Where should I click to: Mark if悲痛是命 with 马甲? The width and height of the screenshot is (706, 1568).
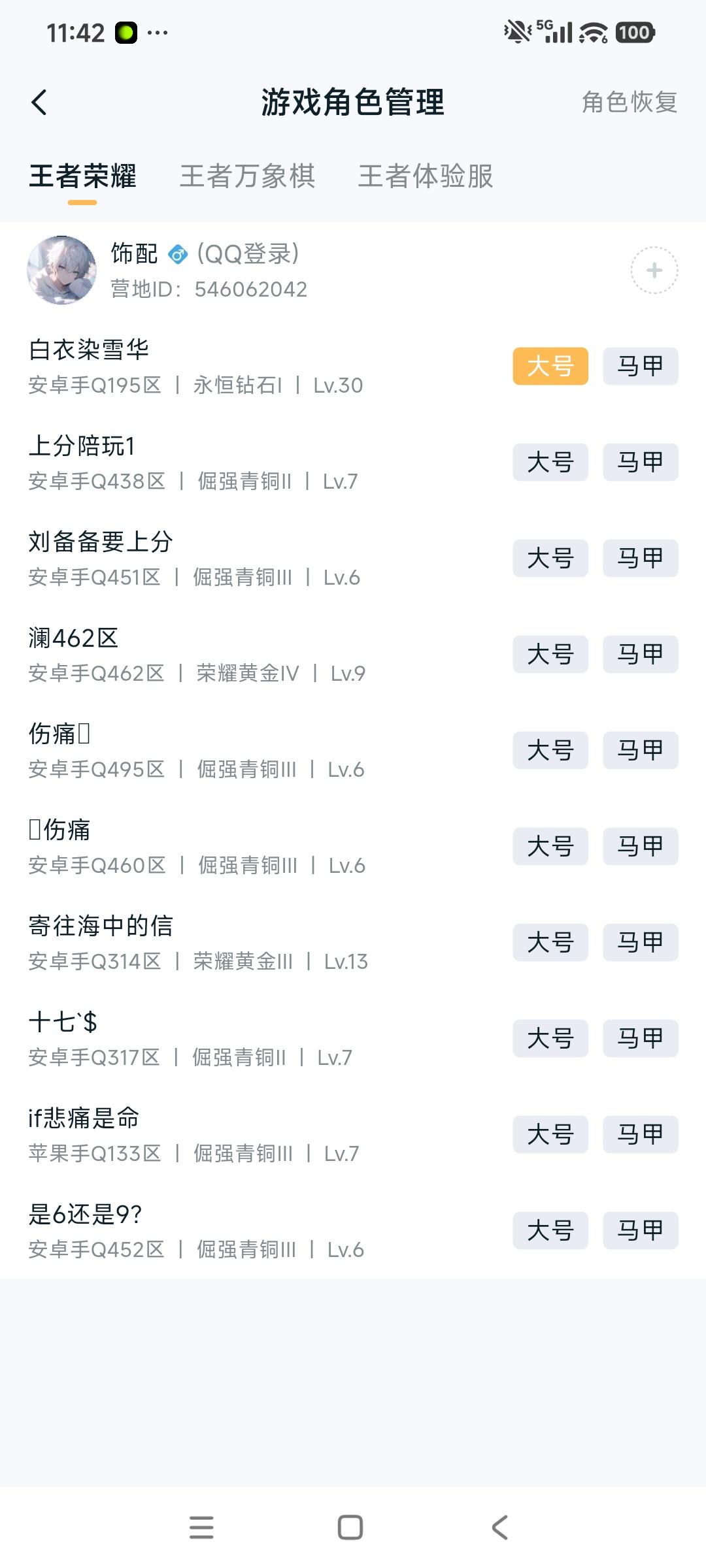coord(639,1135)
